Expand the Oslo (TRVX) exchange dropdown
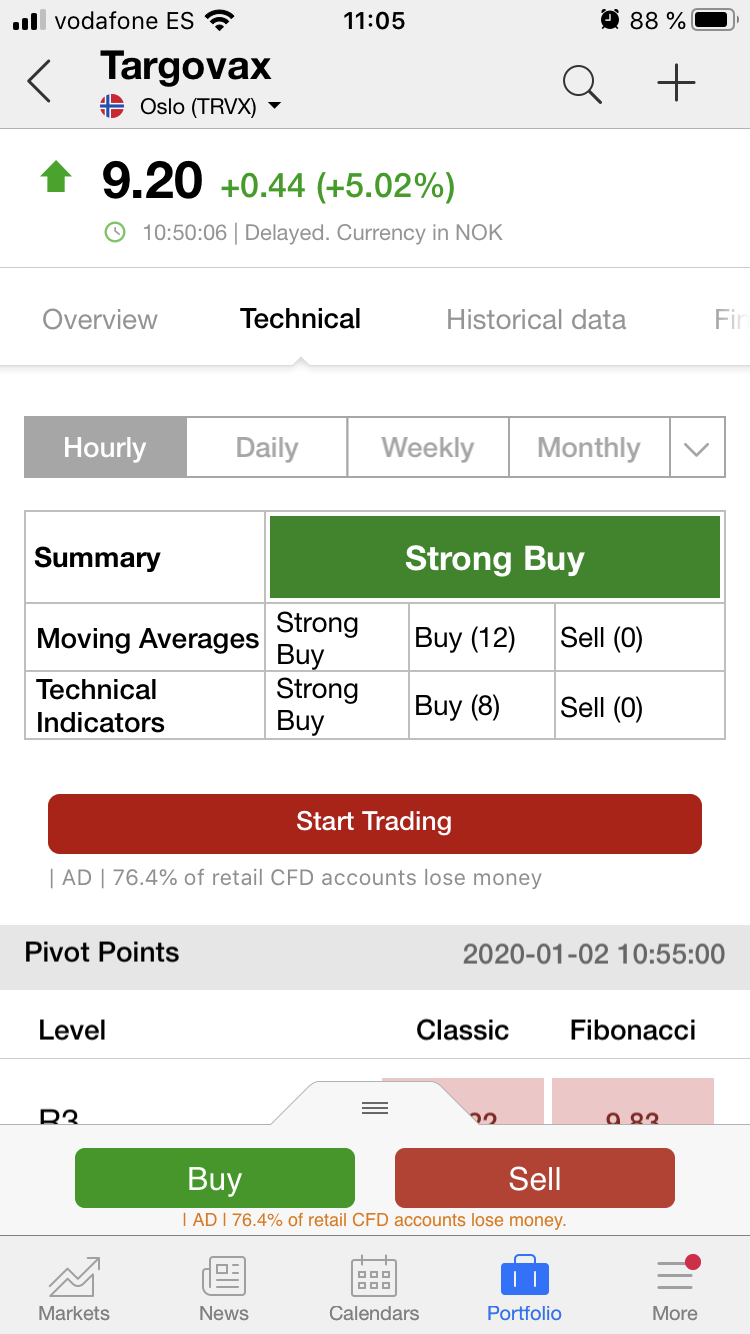750x1334 pixels. (x=190, y=107)
